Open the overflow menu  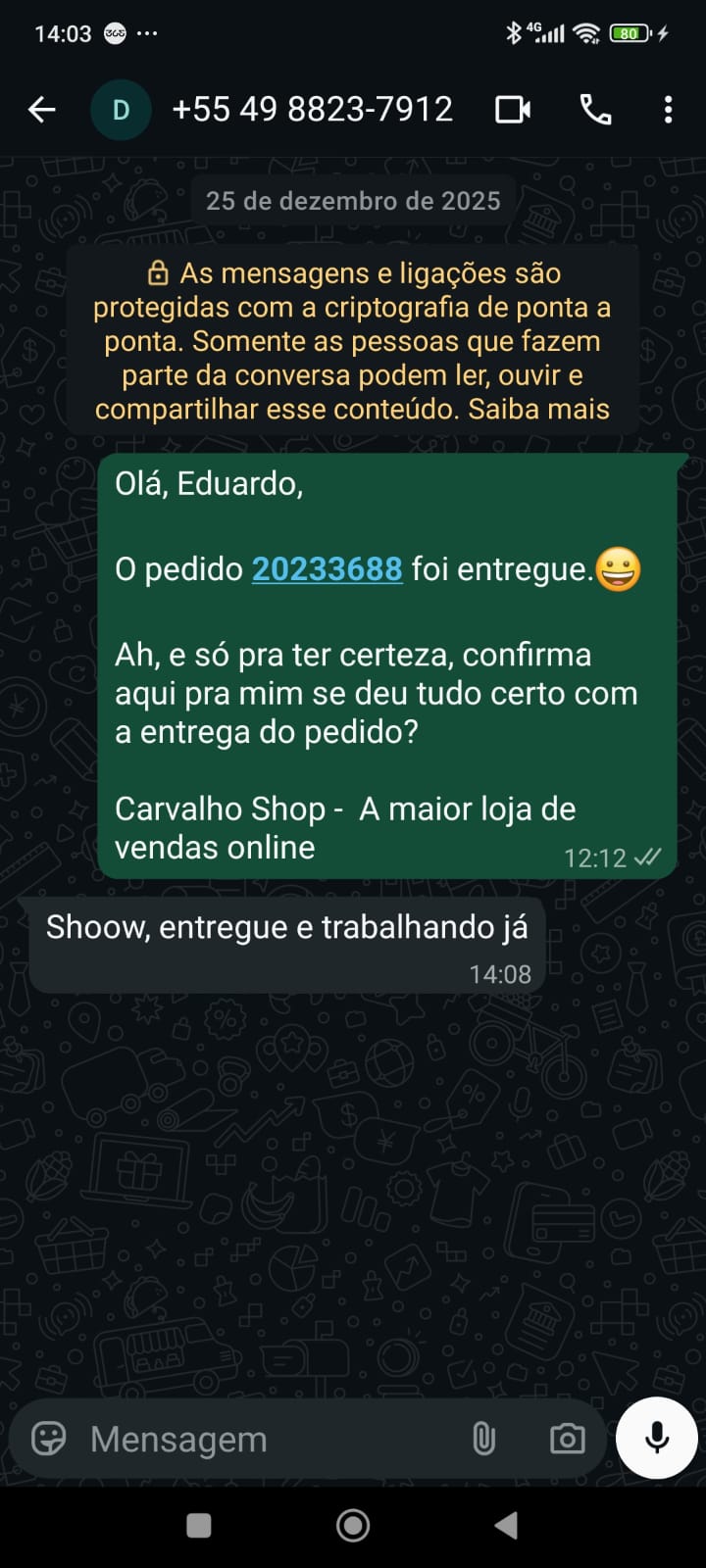click(x=668, y=110)
